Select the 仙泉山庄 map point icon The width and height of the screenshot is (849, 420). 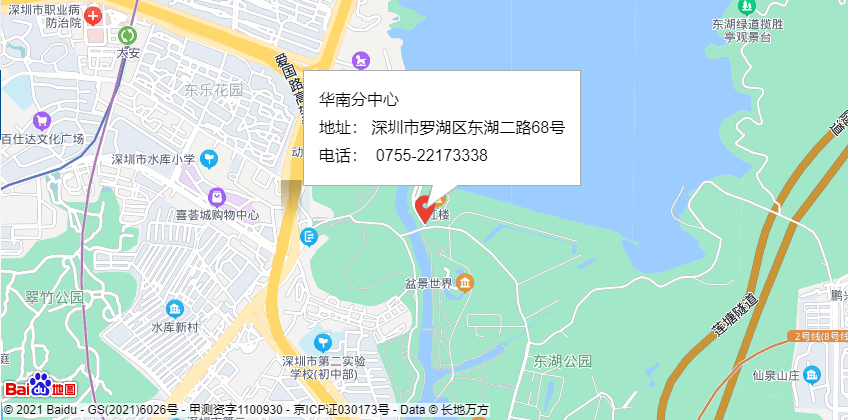812,375
